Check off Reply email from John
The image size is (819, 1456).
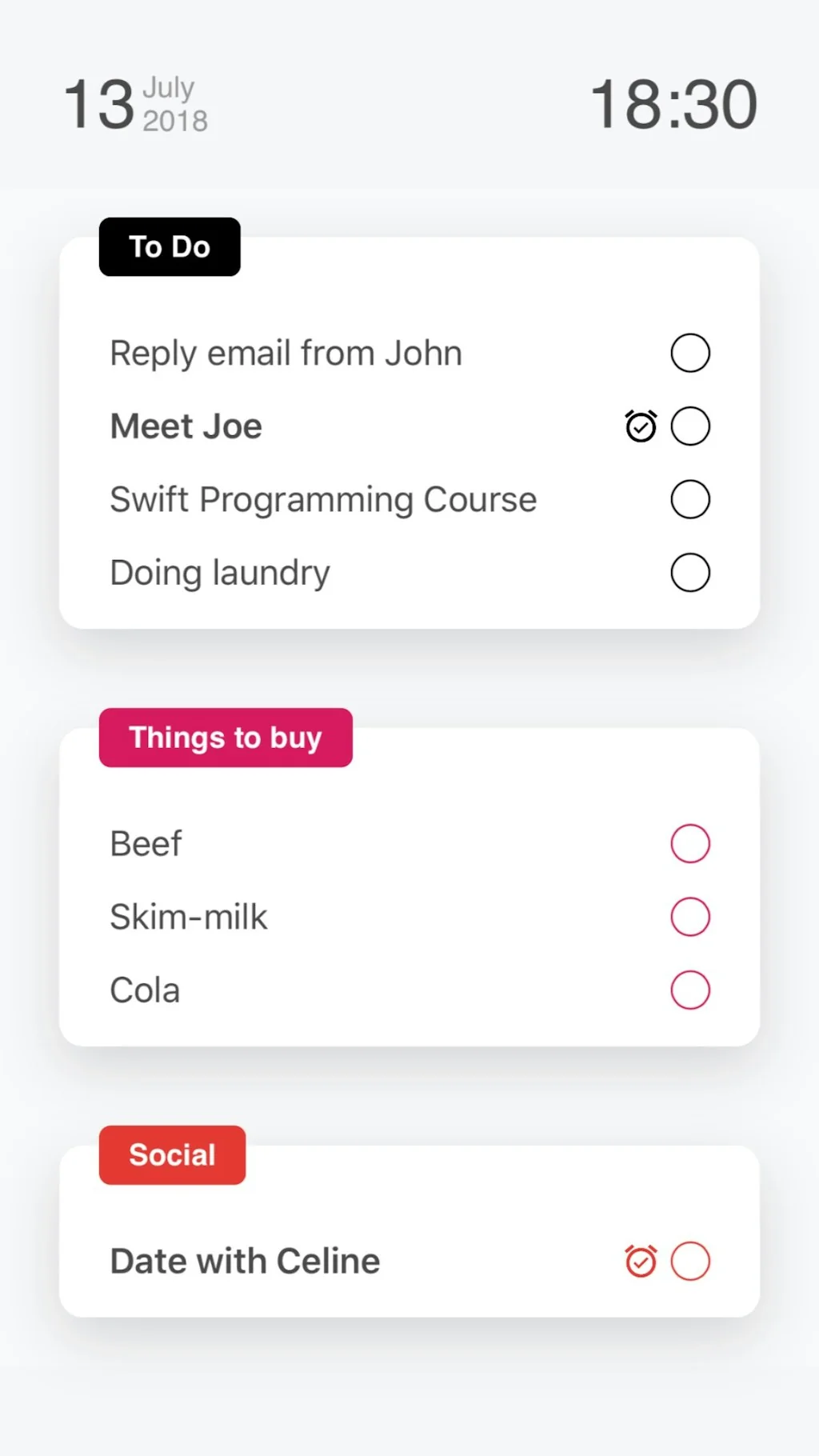click(689, 352)
